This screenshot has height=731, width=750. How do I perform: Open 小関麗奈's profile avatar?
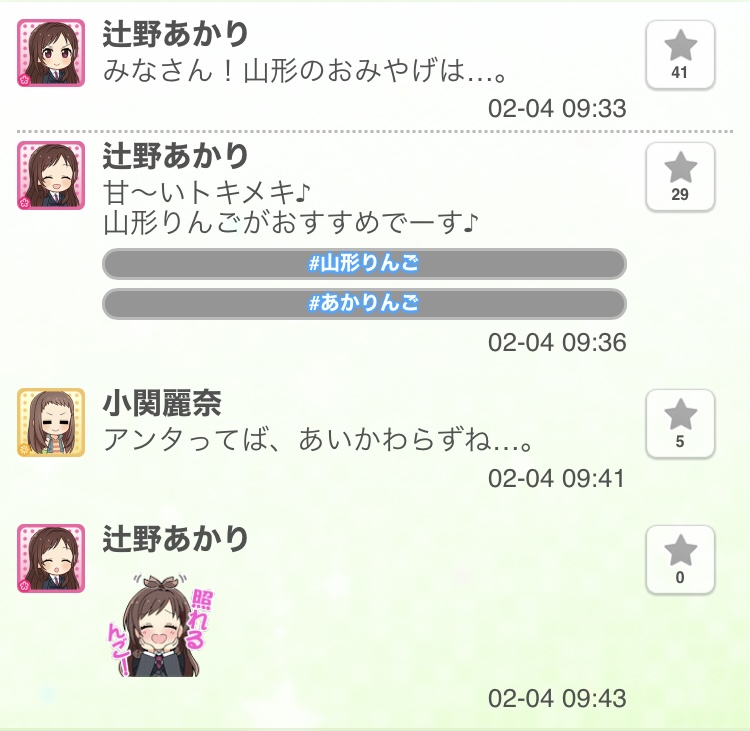51,423
